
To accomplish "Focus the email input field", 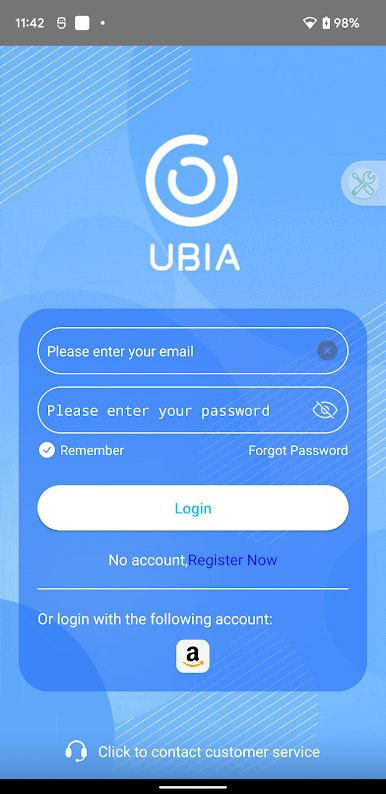I will pos(192,350).
